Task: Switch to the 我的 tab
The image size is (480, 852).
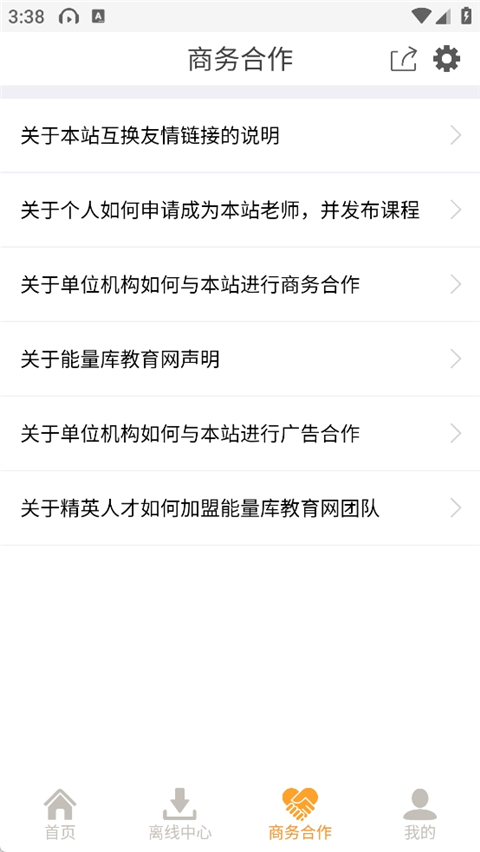Action: 420,814
